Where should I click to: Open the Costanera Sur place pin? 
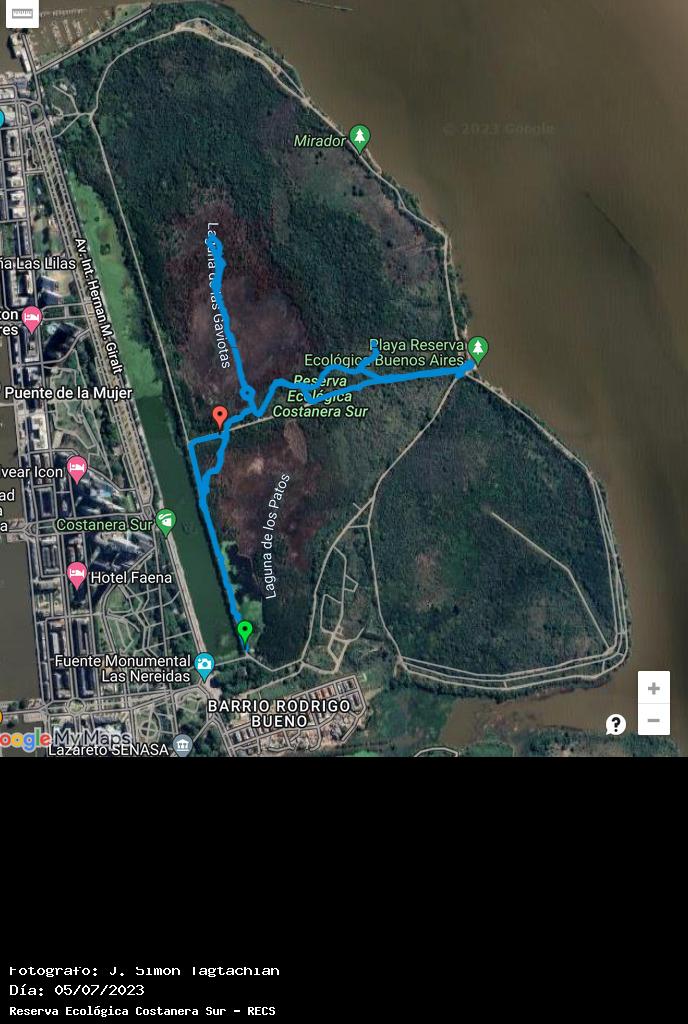(166, 521)
